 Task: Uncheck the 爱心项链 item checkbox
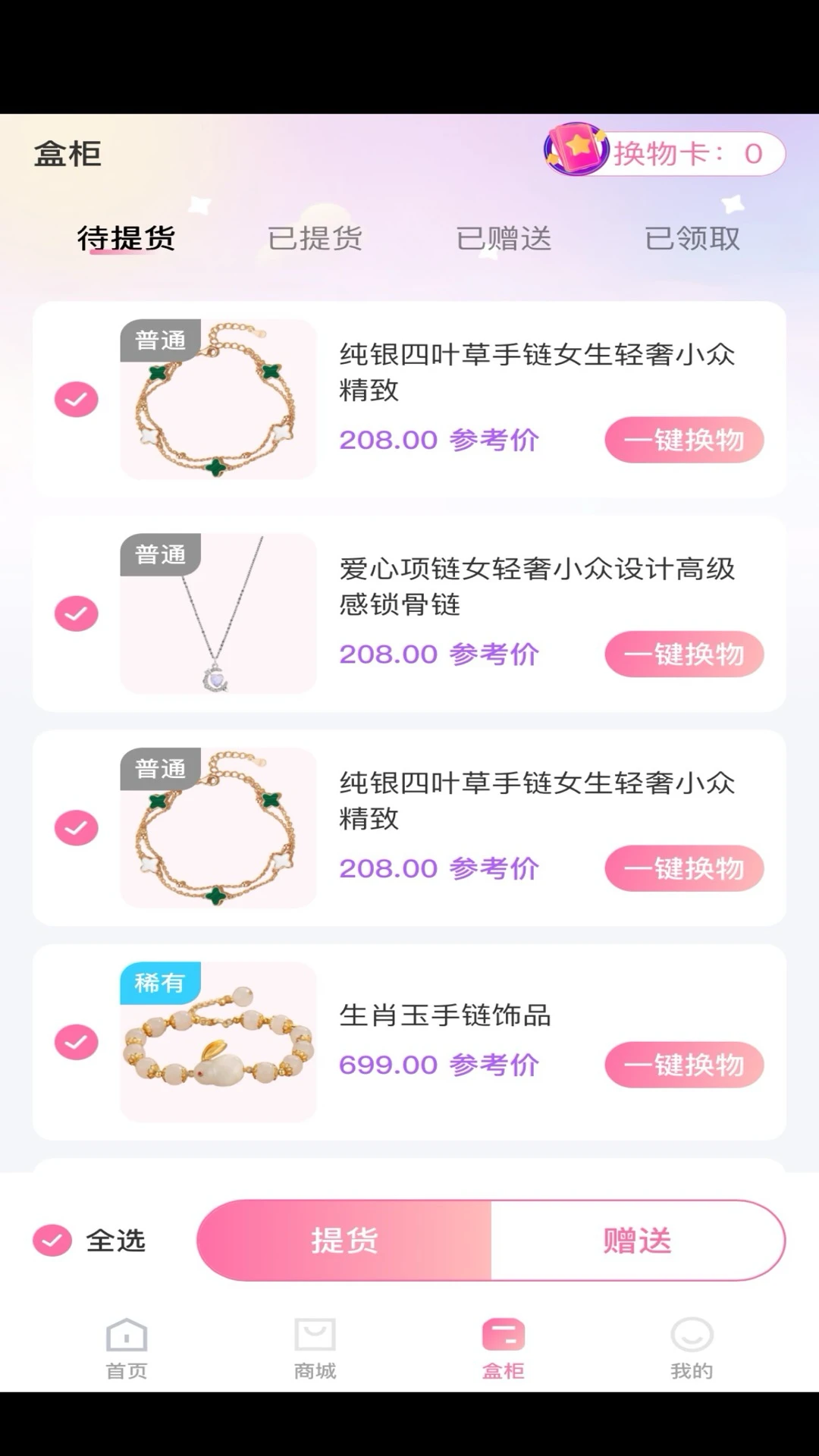pos(77,613)
